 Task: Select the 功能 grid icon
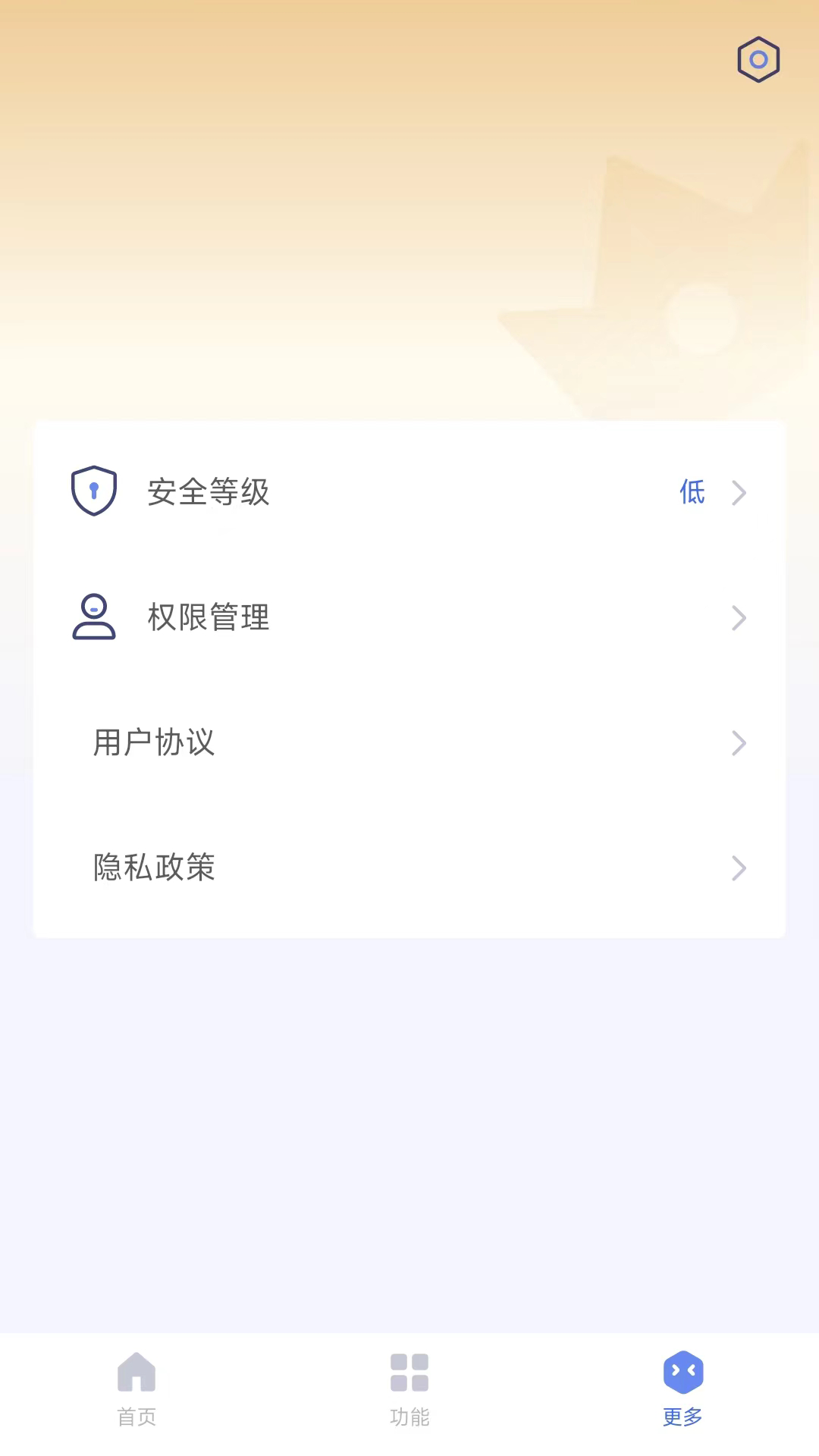coord(409,1373)
